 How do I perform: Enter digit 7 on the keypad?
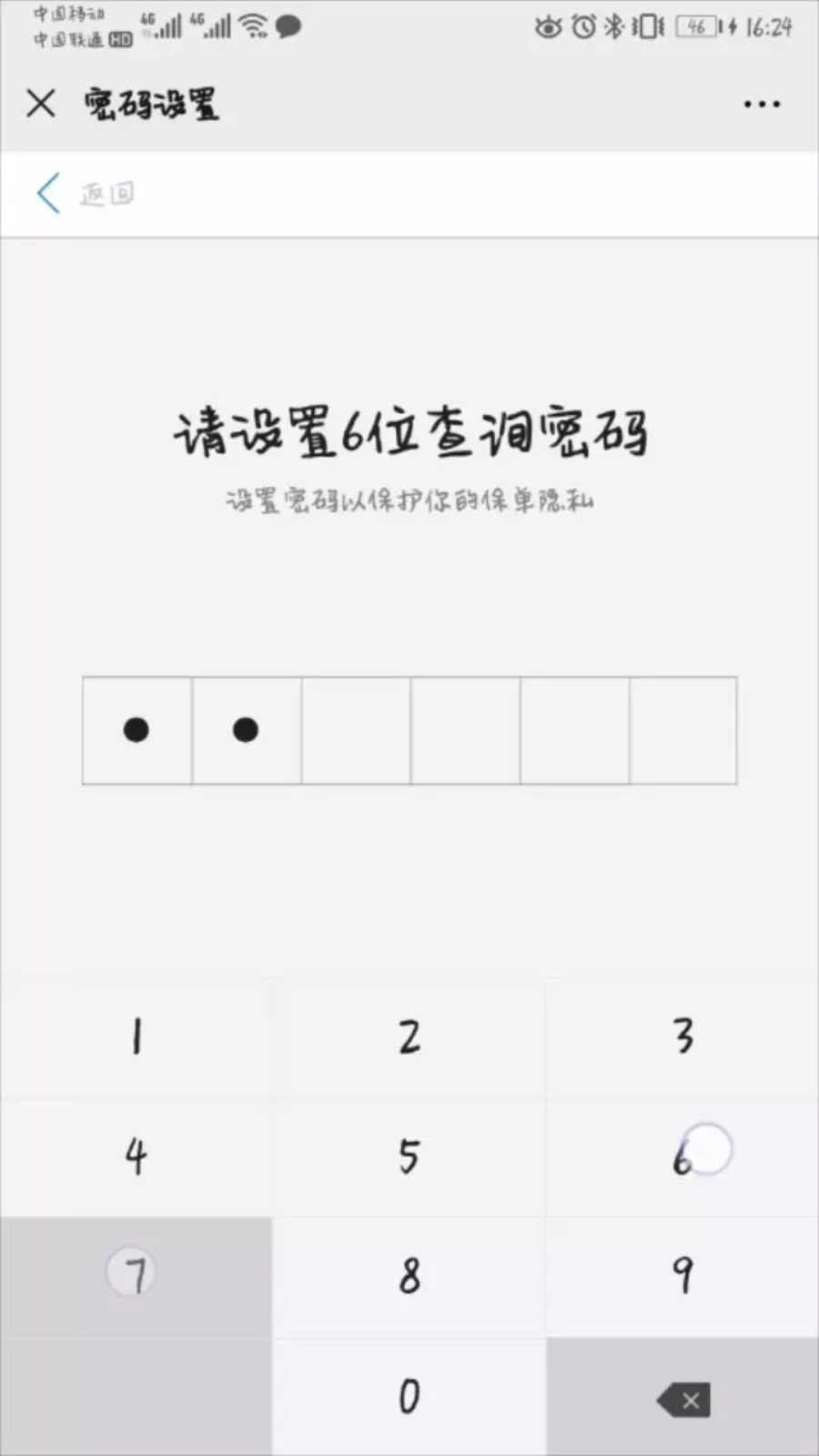(x=136, y=1276)
